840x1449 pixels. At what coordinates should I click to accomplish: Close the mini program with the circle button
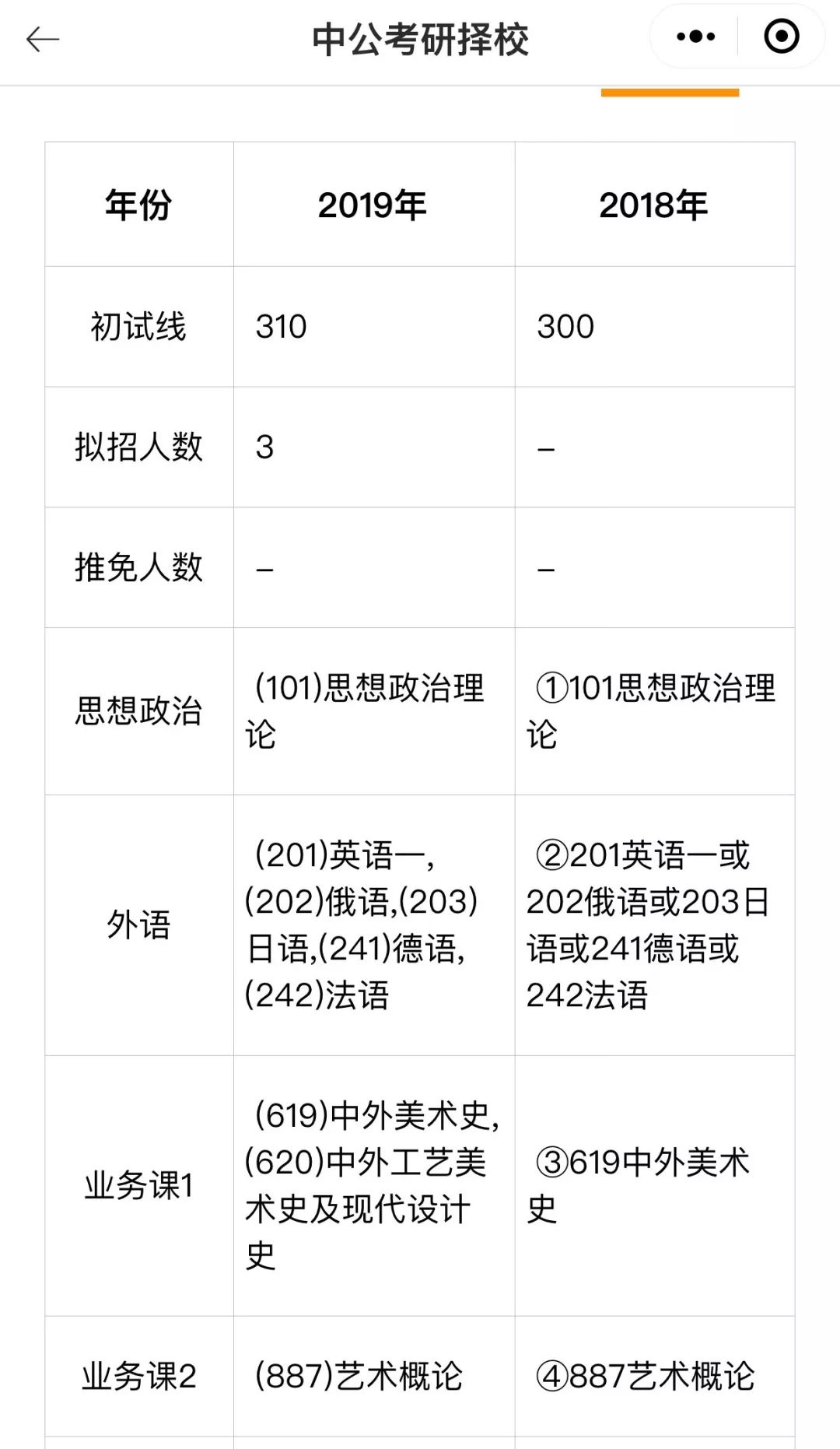781,37
